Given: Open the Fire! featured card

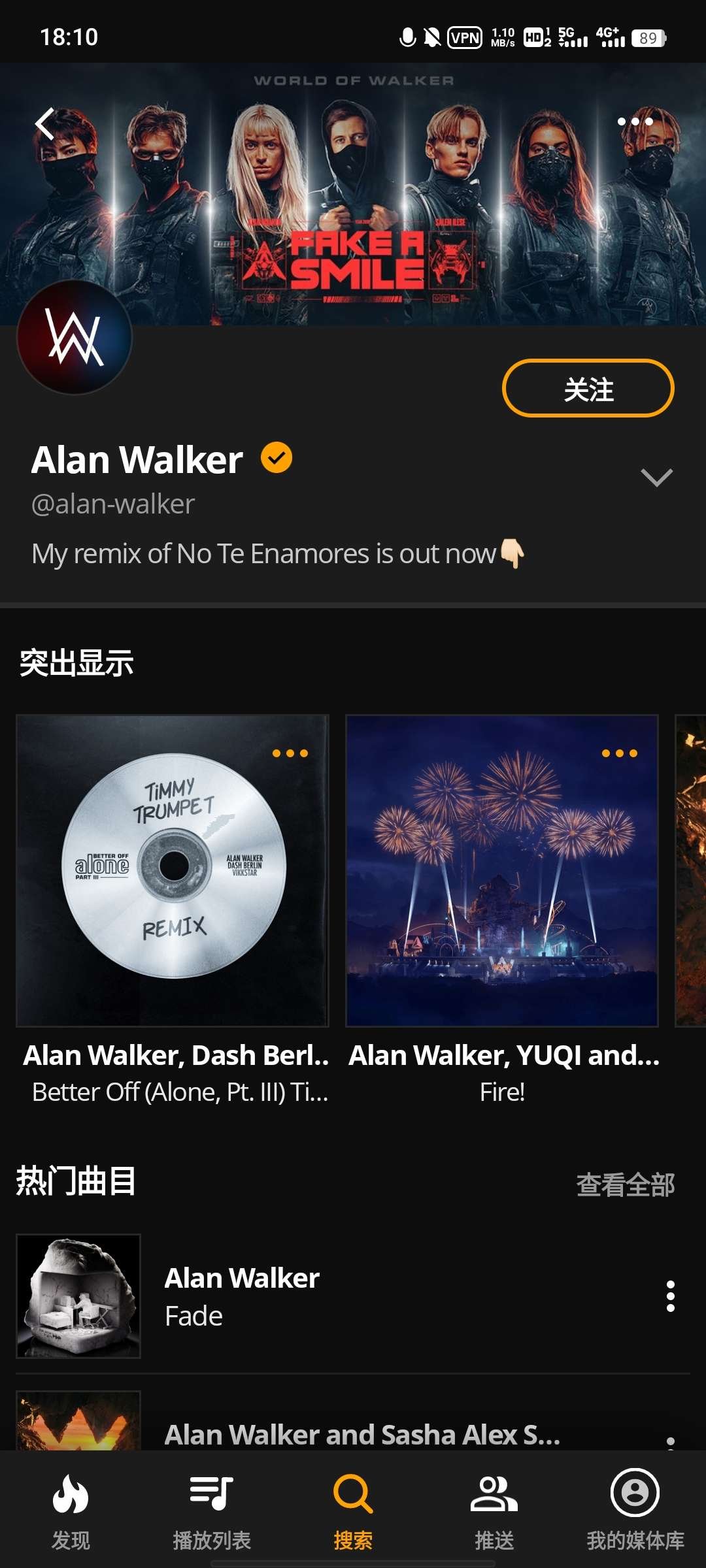Looking at the screenshot, I should tap(502, 871).
